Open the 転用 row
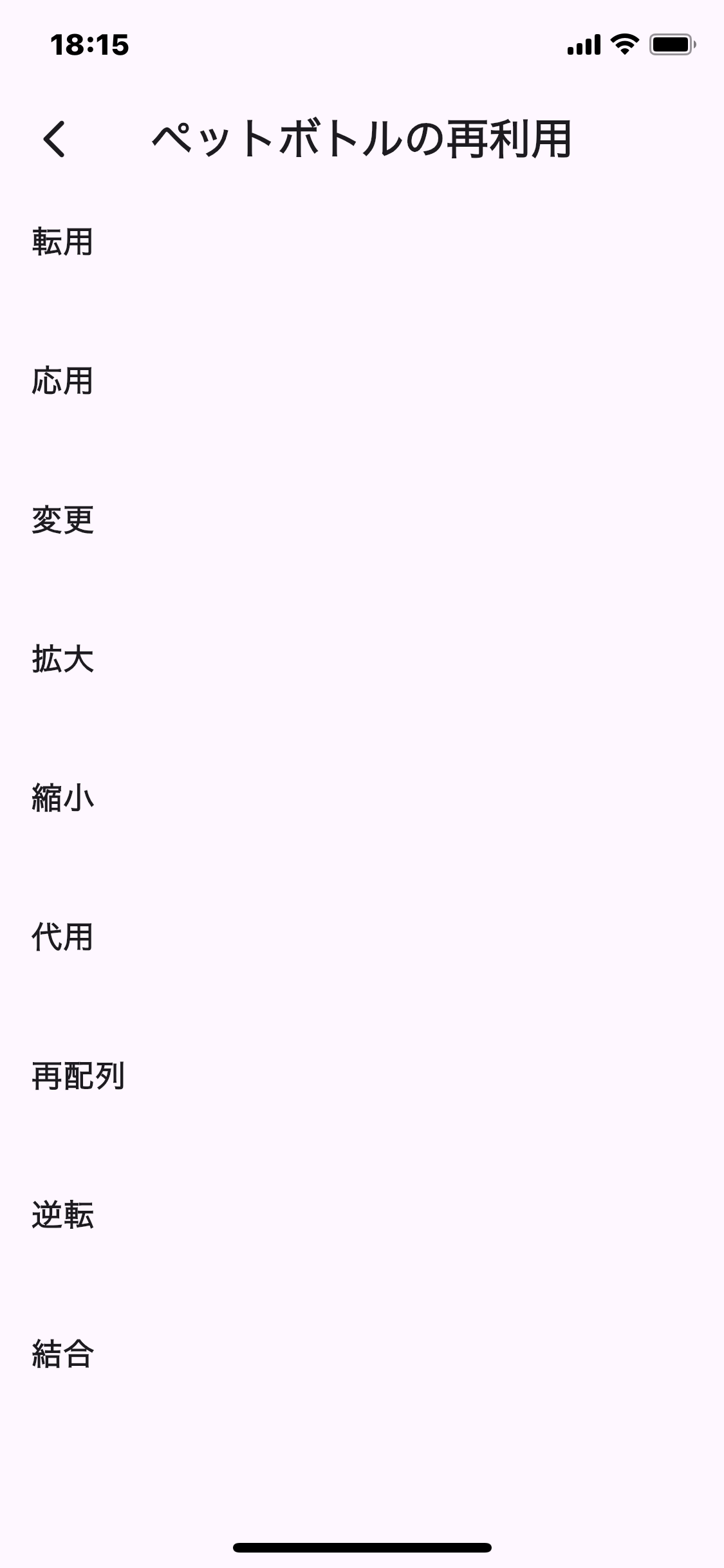This screenshot has width=724, height=1568. coord(63,242)
